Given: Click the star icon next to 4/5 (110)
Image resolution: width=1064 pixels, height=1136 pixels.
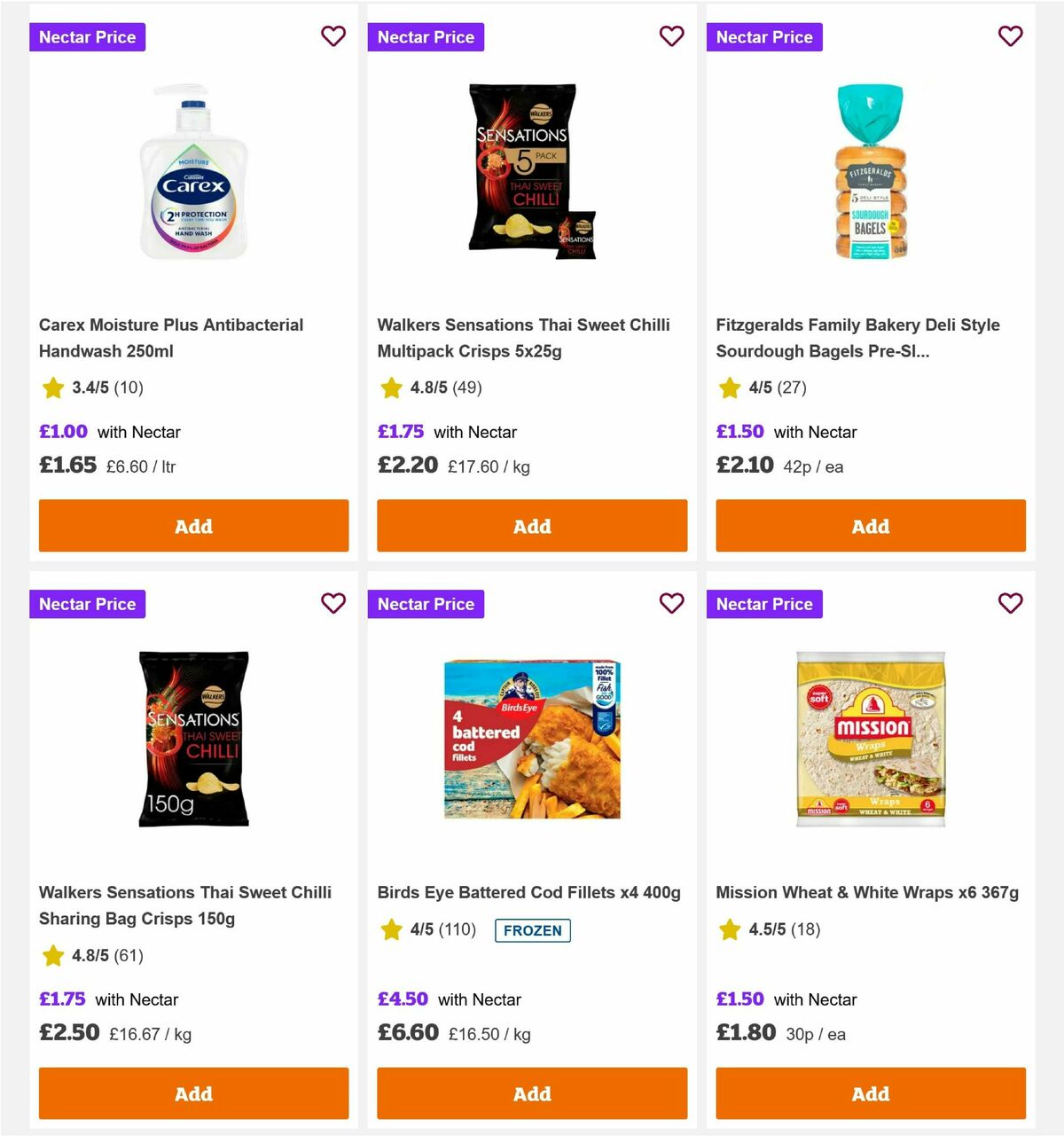Looking at the screenshot, I should (391, 930).
